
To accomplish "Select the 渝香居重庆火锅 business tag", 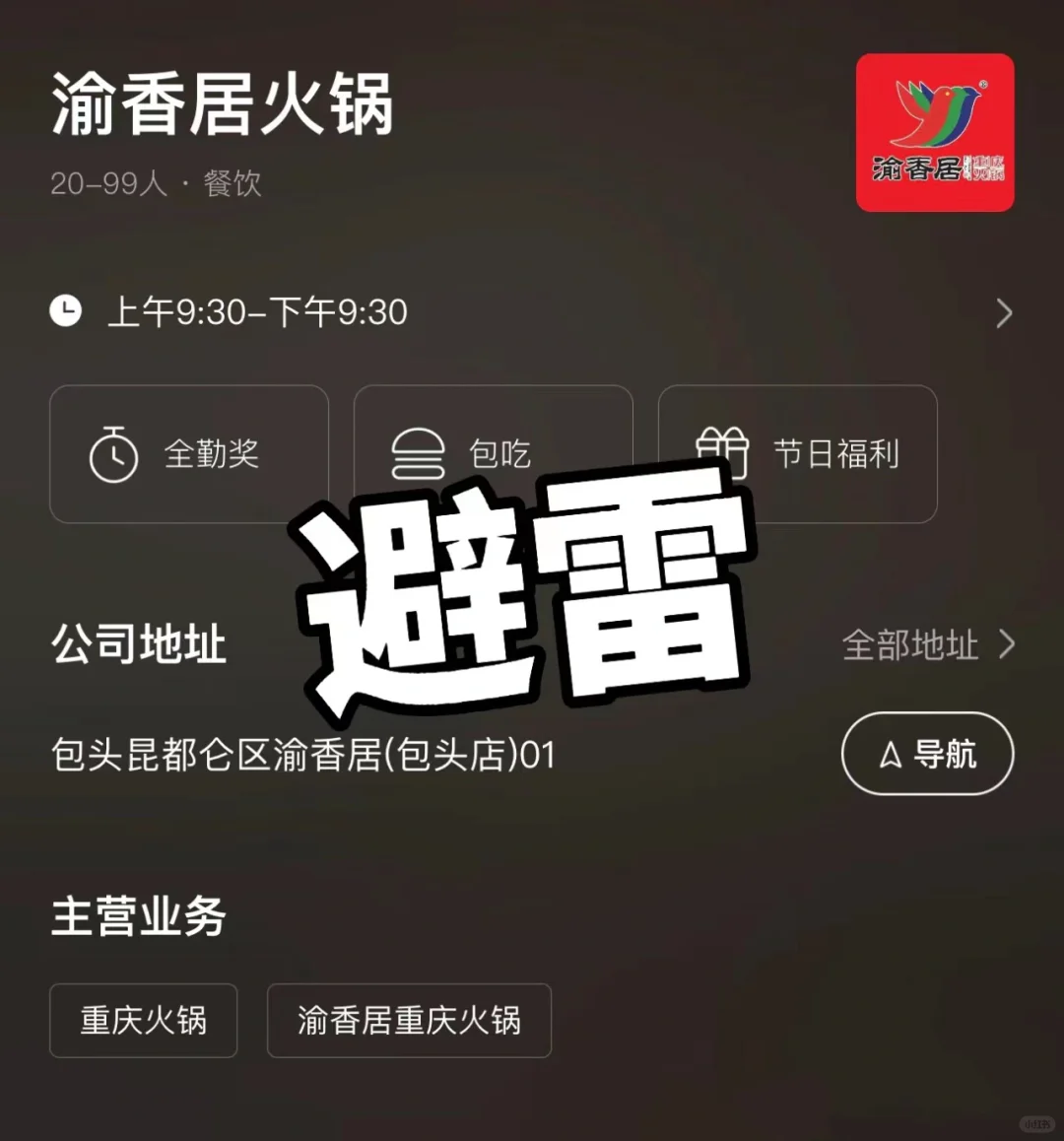I will coord(409,1021).
